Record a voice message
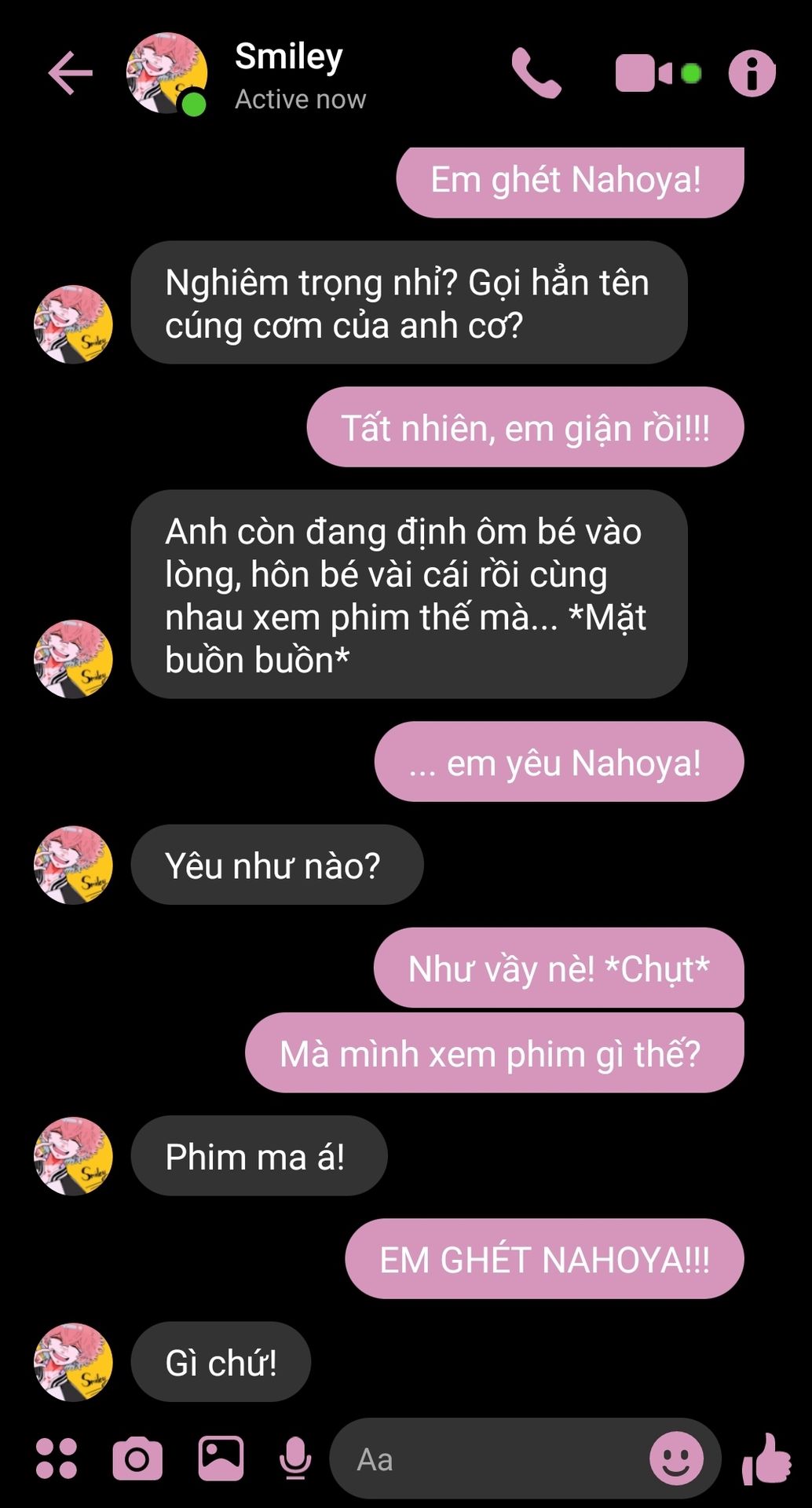Viewport: 812px width, 1508px height. coord(295,1459)
